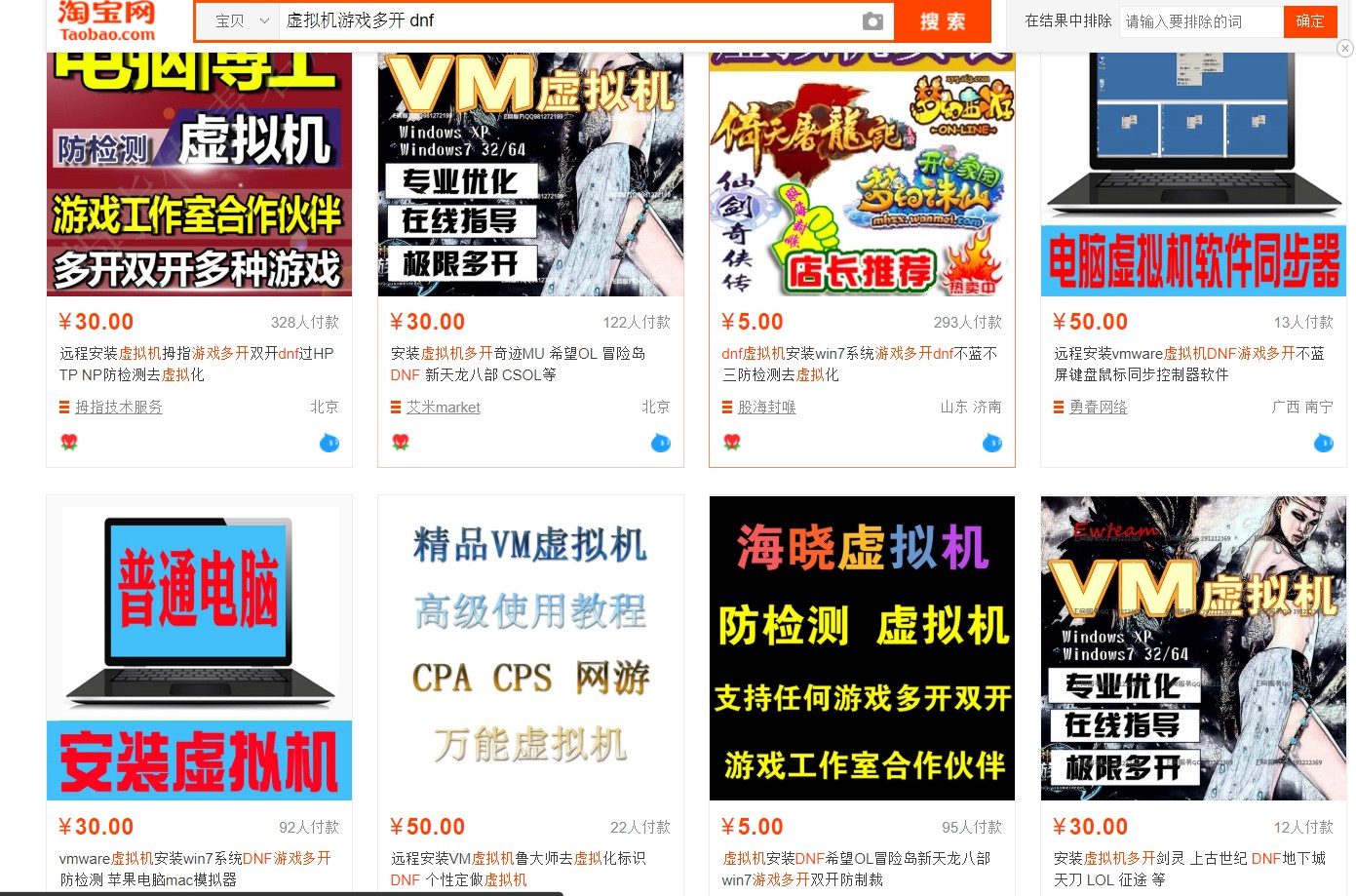The width and height of the screenshot is (1356, 896).
Task: Visit the 股海封喉 shop
Action: (766, 408)
